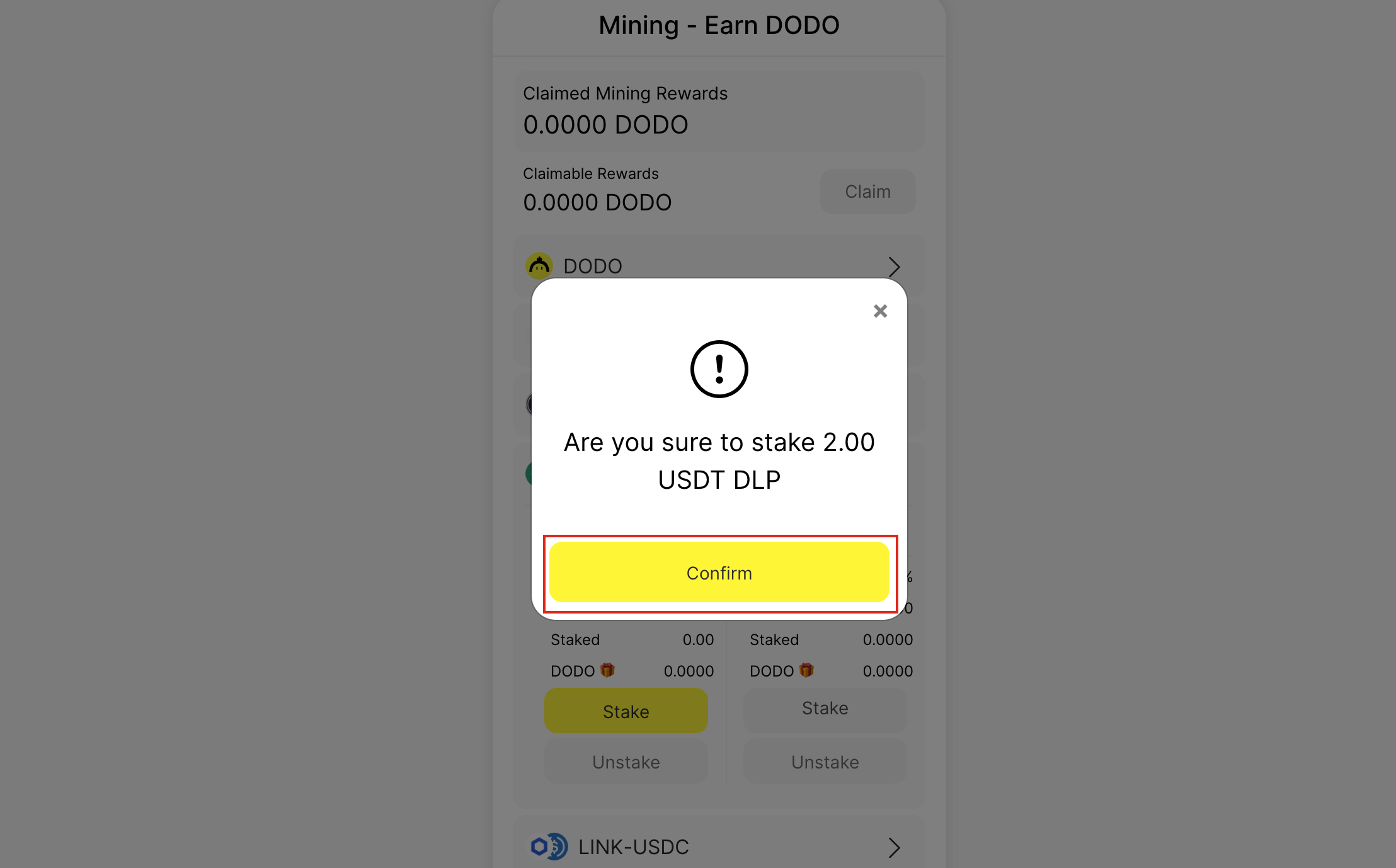
Task: Expand the LINK-USDC pool row
Action: click(x=893, y=847)
